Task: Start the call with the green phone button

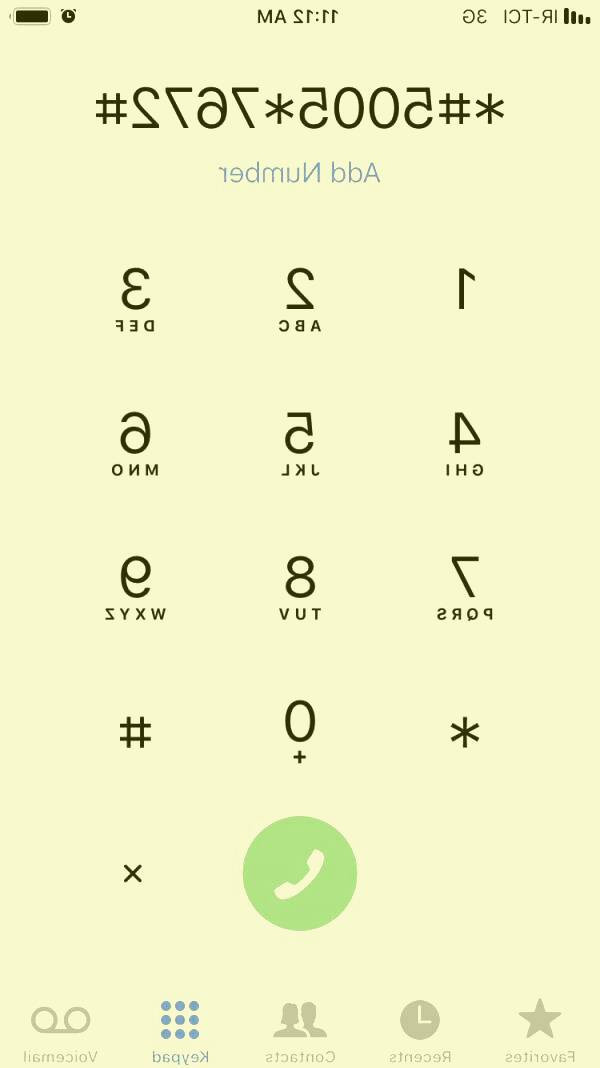Action: coord(300,873)
